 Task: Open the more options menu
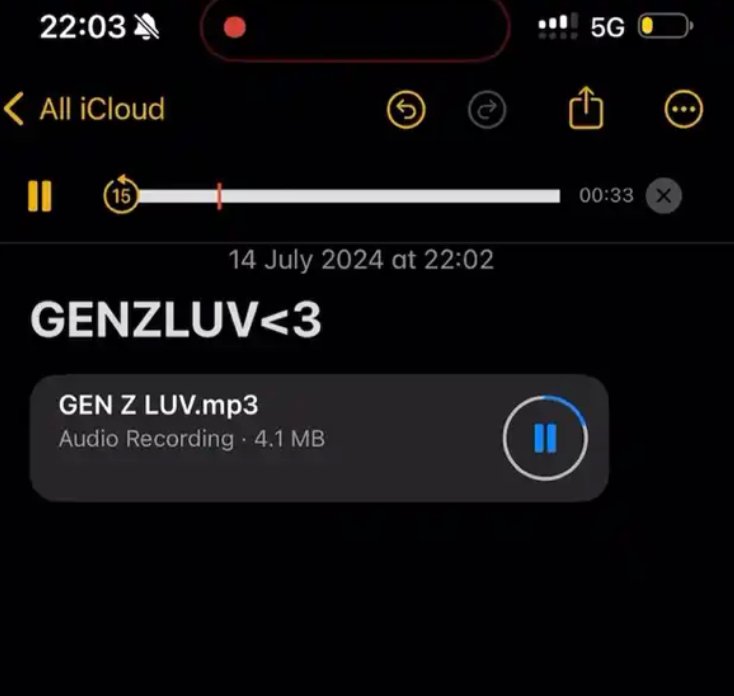click(x=684, y=111)
